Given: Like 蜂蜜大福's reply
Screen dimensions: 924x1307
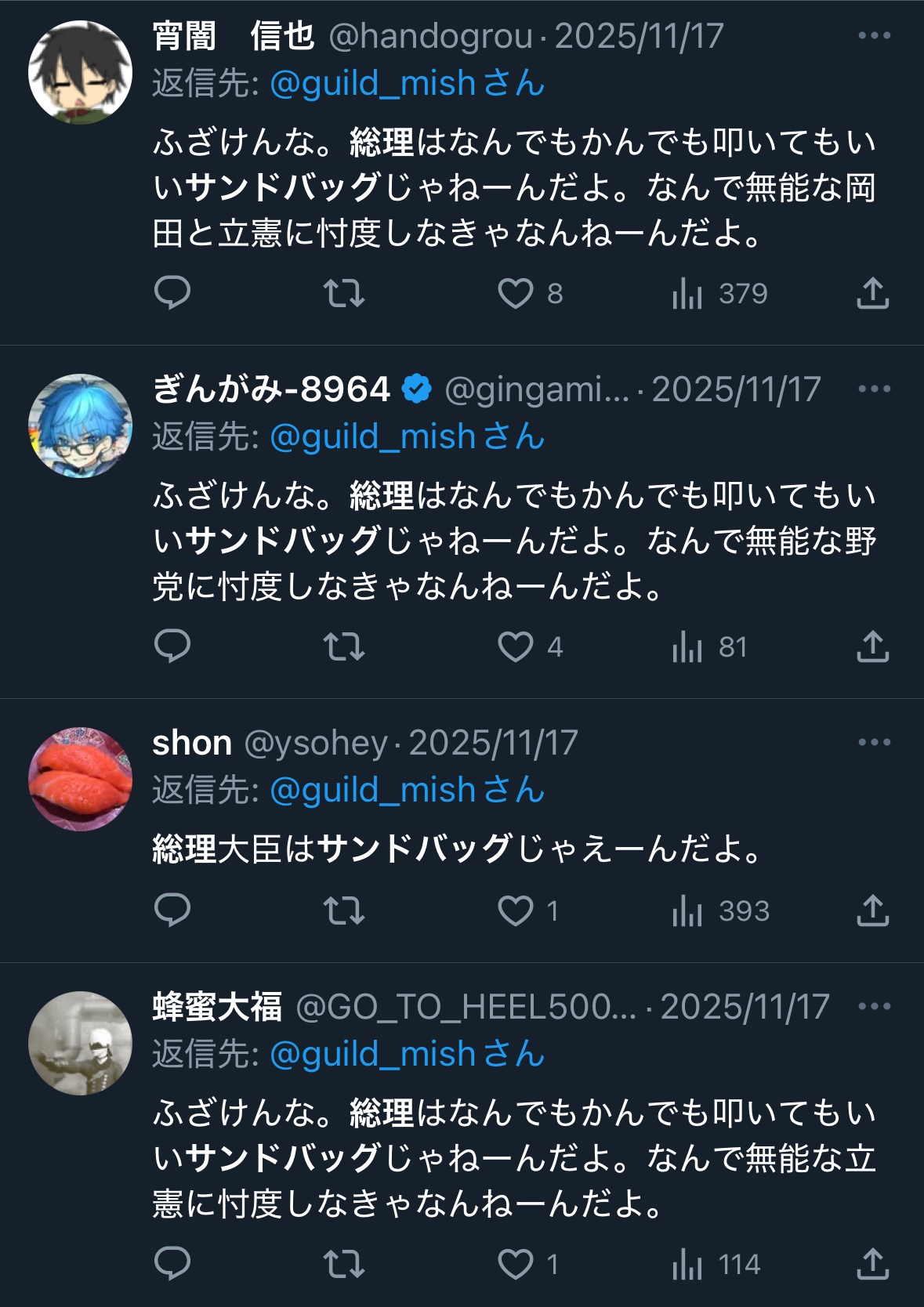Looking at the screenshot, I should [515, 1264].
